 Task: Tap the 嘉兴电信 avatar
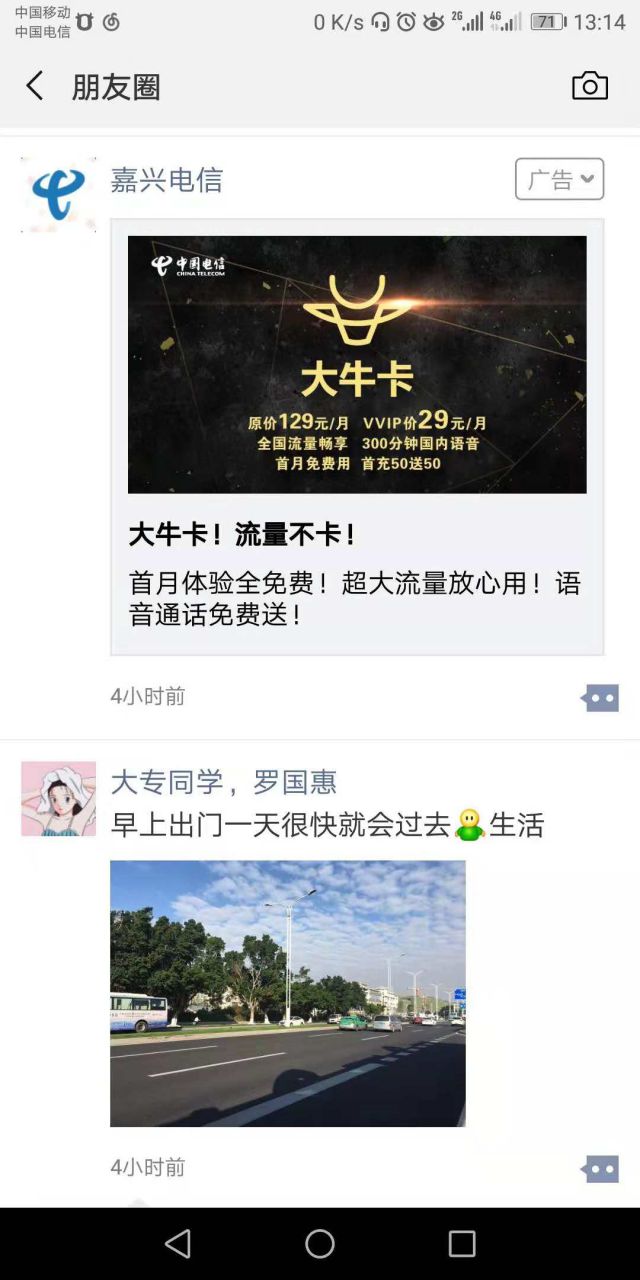point(58,195)
